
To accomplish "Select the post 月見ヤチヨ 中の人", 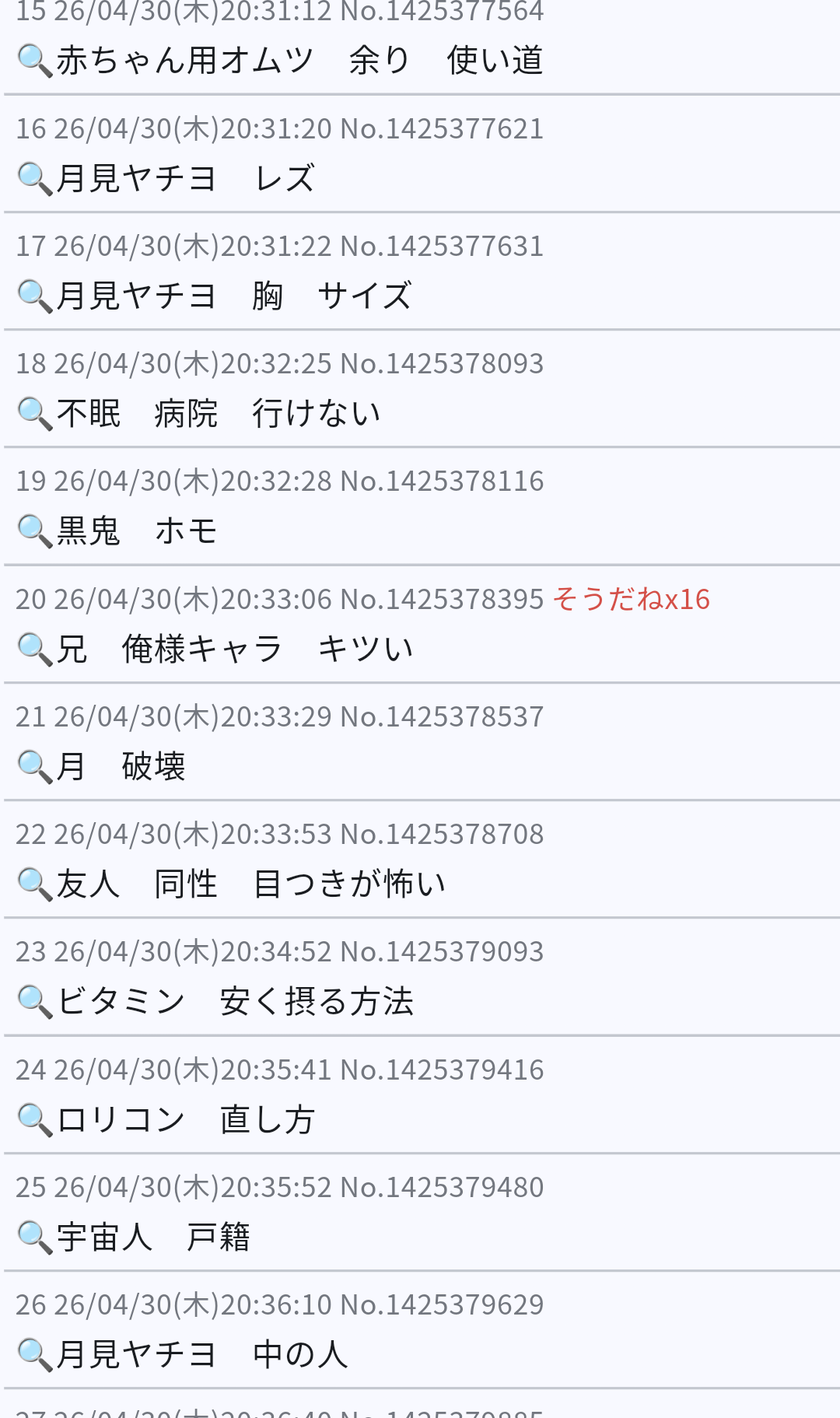I will pyautogui.click(x=202, y=1354).
